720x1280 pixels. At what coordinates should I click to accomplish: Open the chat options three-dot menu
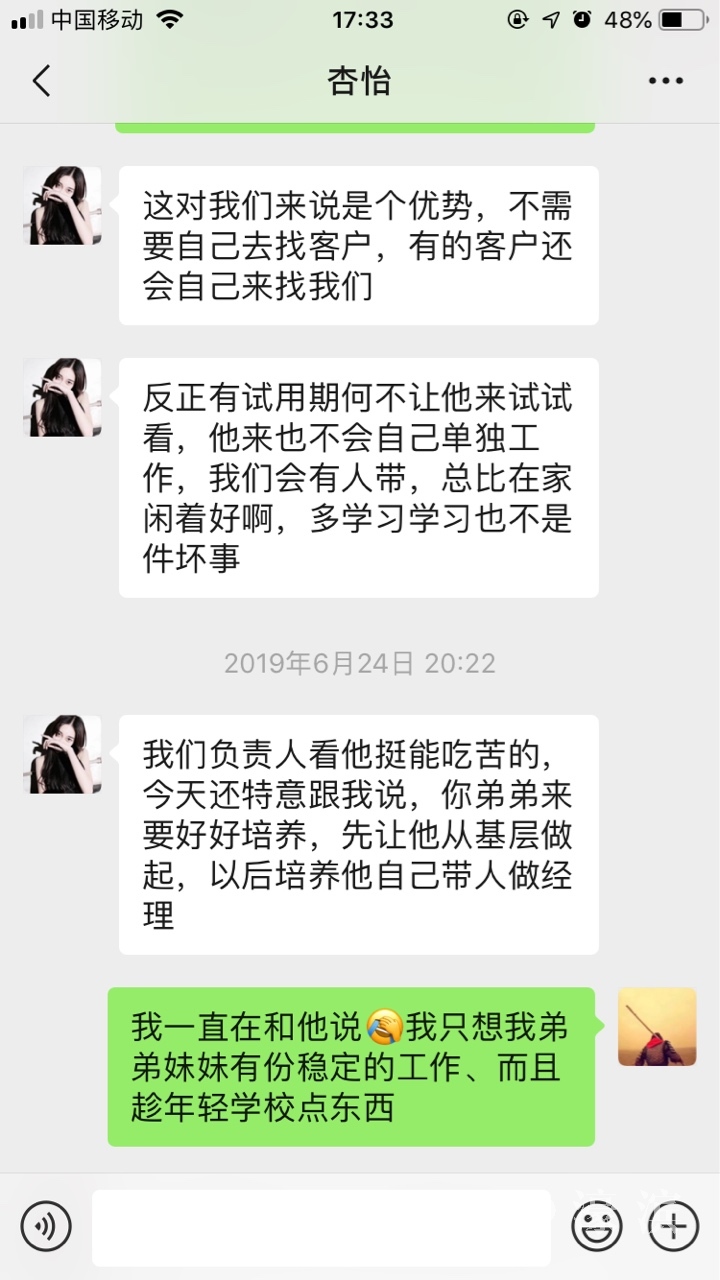coord(665,81)
